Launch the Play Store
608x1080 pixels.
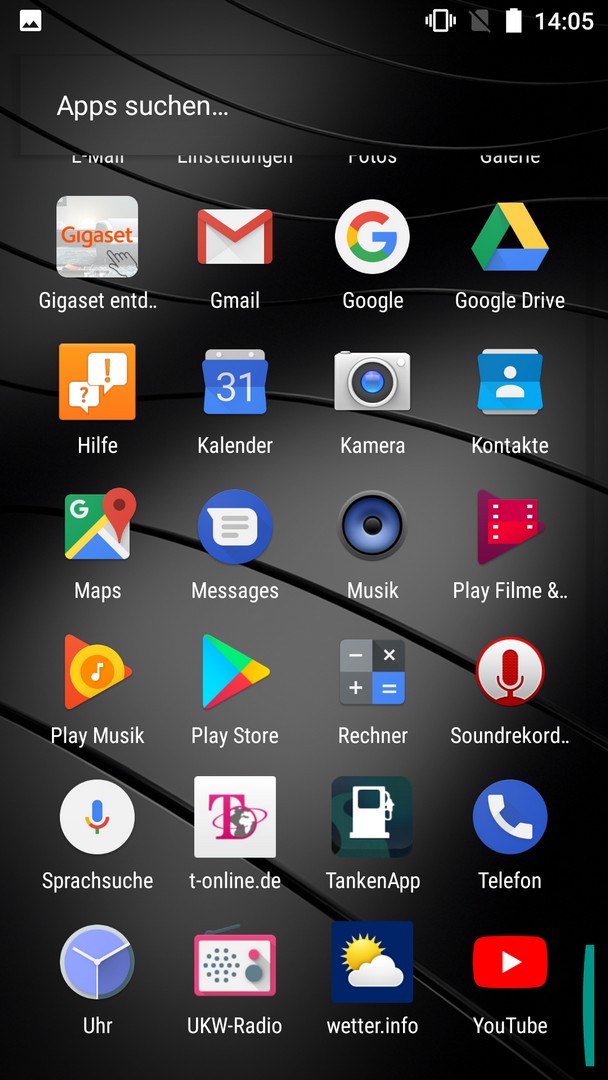[x=235, y=672]
